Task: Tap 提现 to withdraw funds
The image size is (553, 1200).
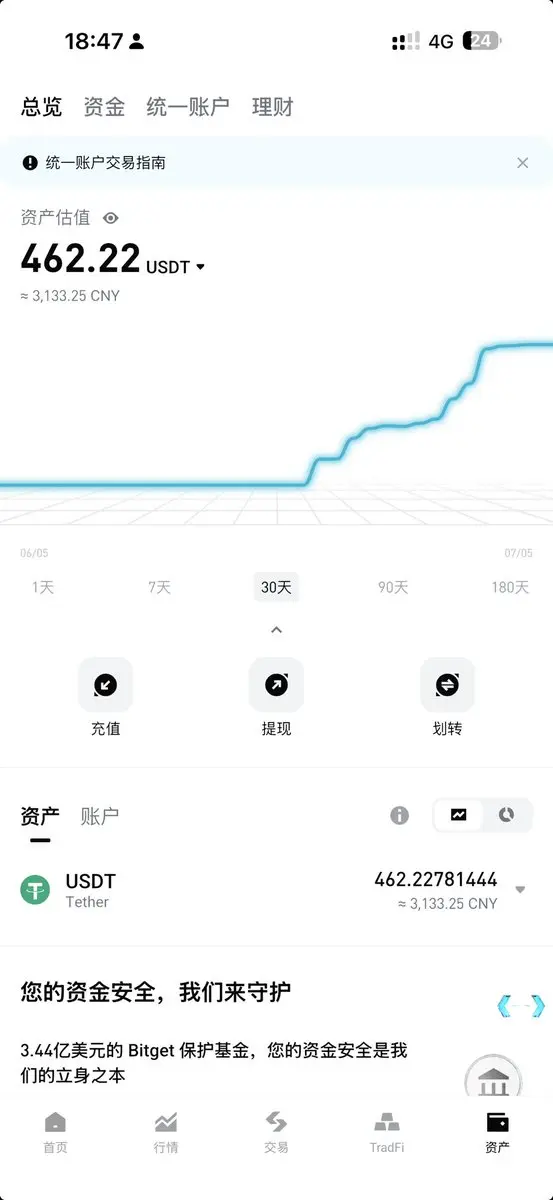Action: pos(276,697)
